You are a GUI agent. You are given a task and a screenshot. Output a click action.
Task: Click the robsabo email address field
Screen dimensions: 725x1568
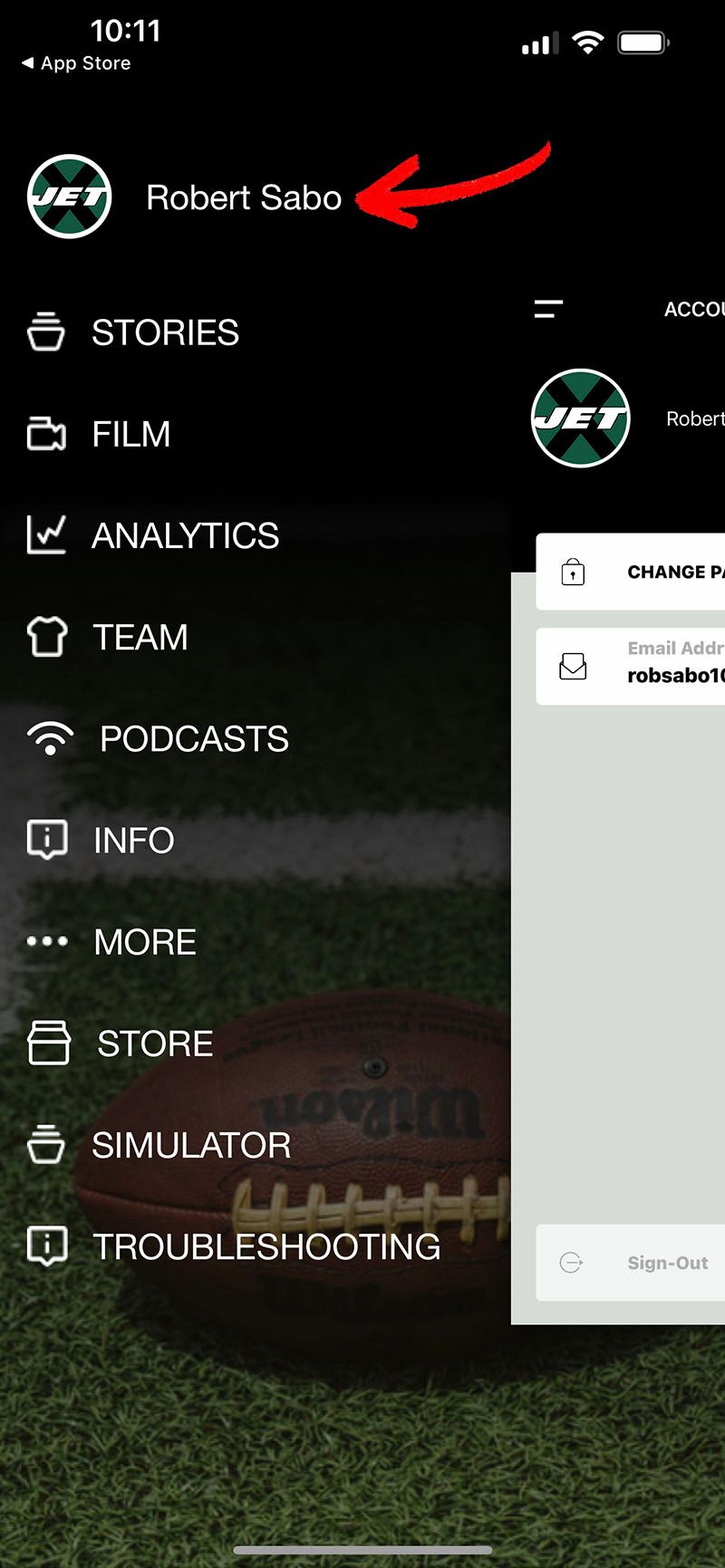[675, 676]
